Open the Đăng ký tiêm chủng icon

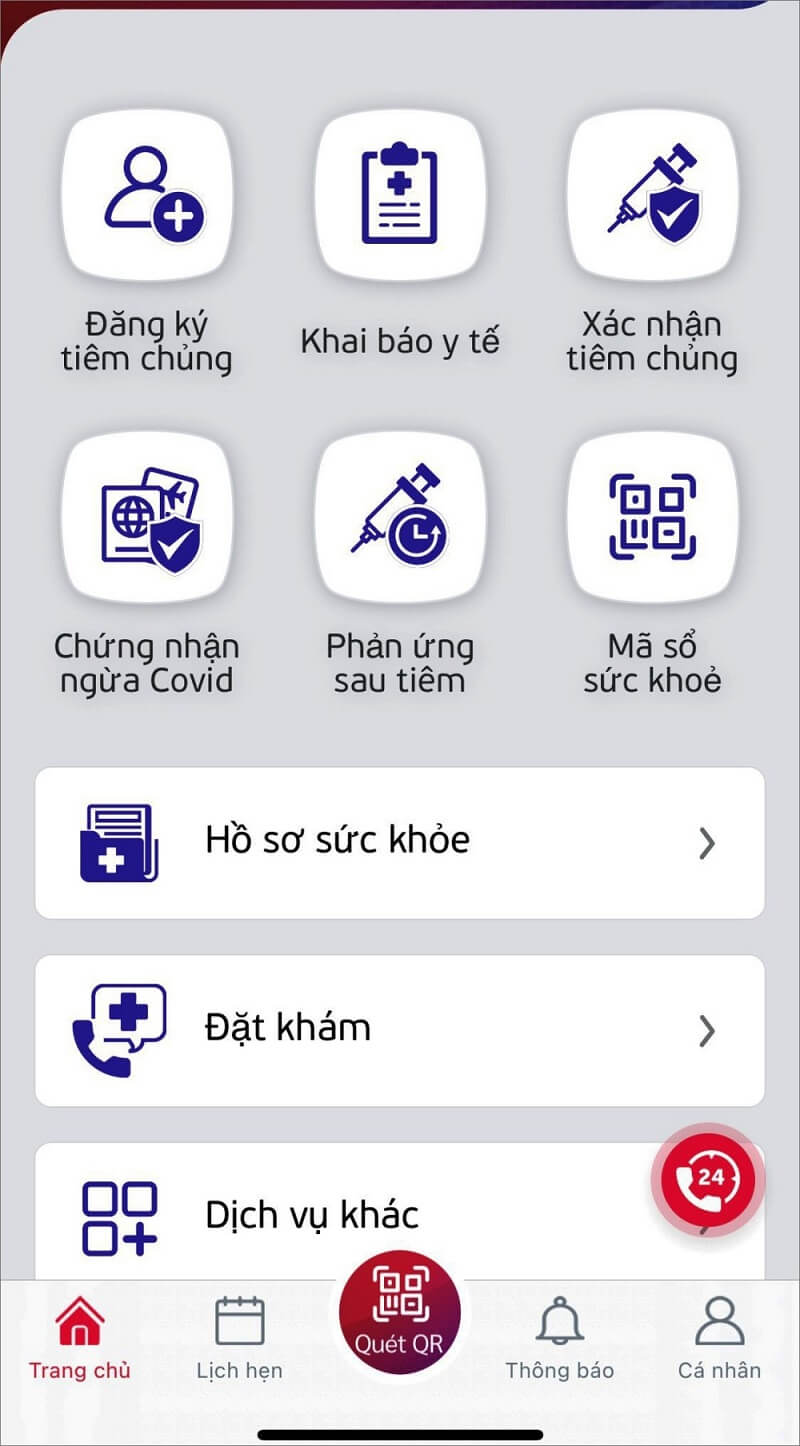click(147, 196)
